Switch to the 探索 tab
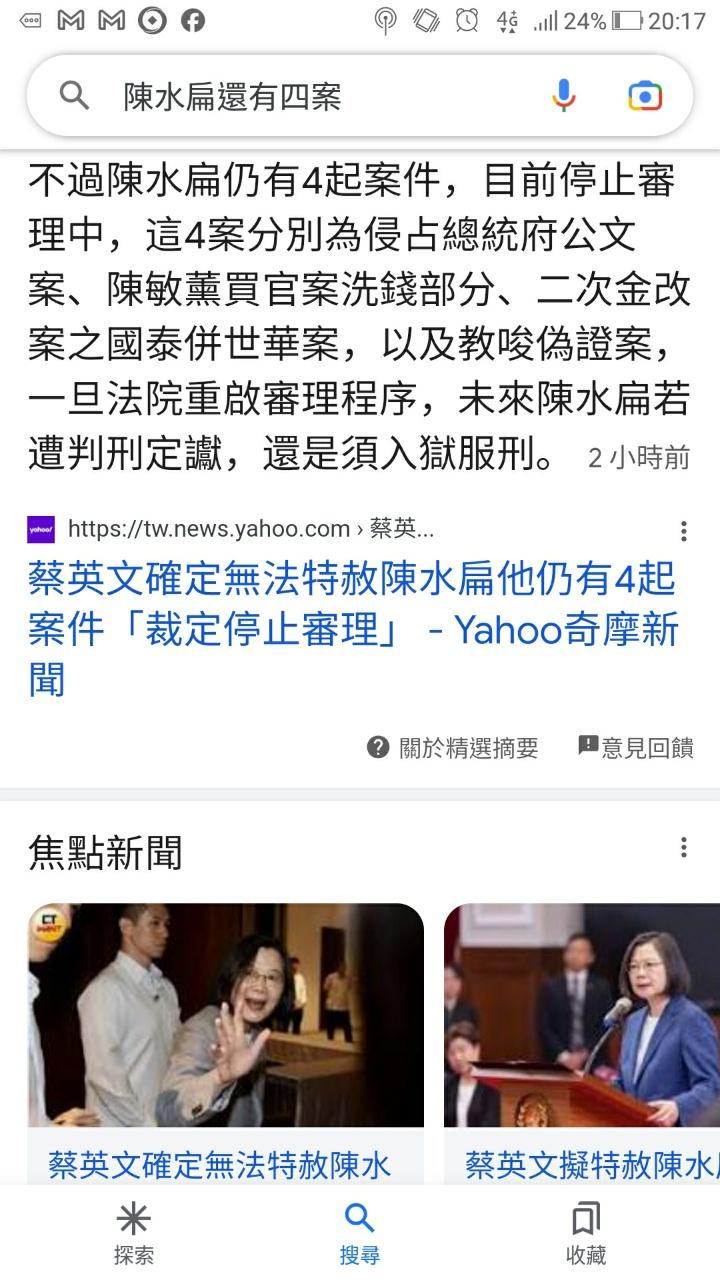Viewport: 720px width, 1280px height. (x=134, y=1234)
